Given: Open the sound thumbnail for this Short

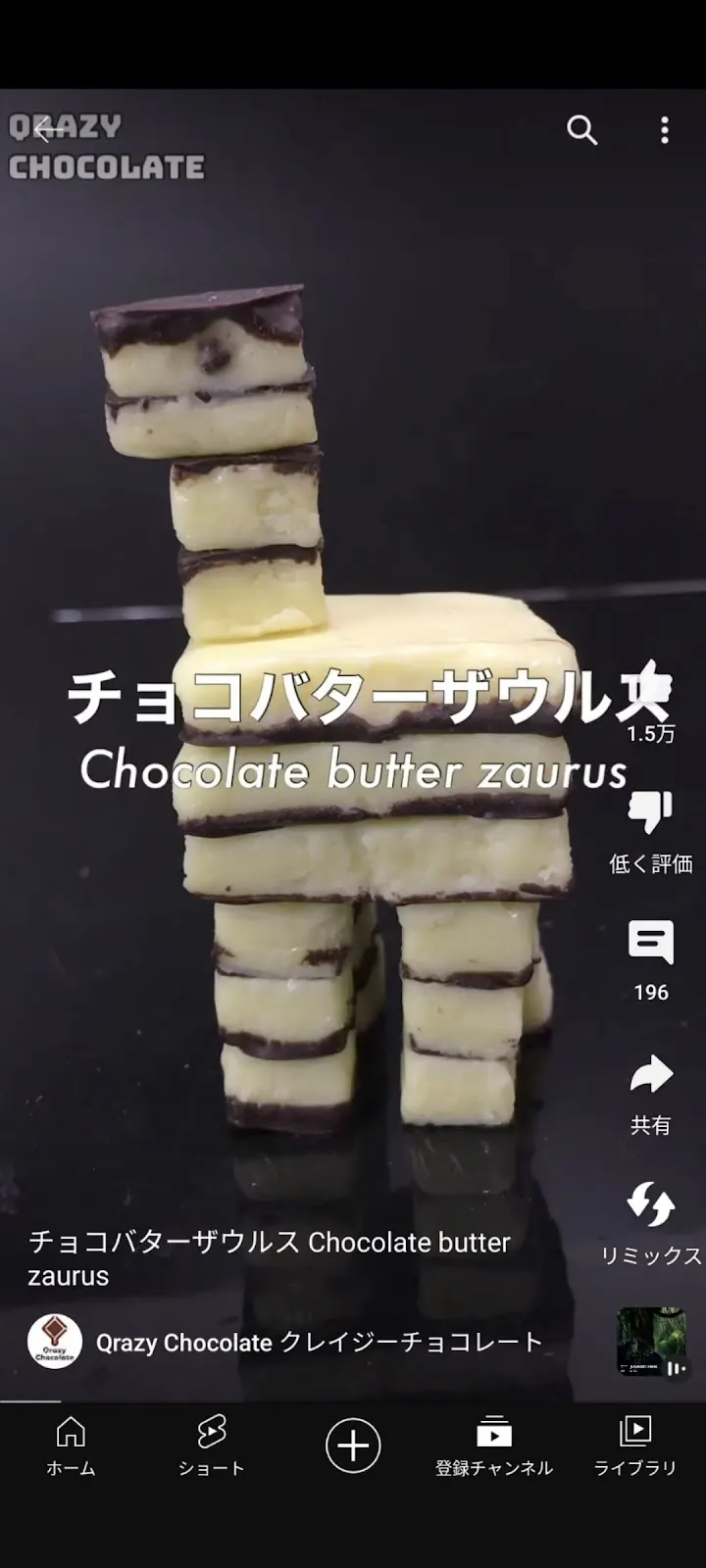Looking at the screenshot, I should (650, 1341).
